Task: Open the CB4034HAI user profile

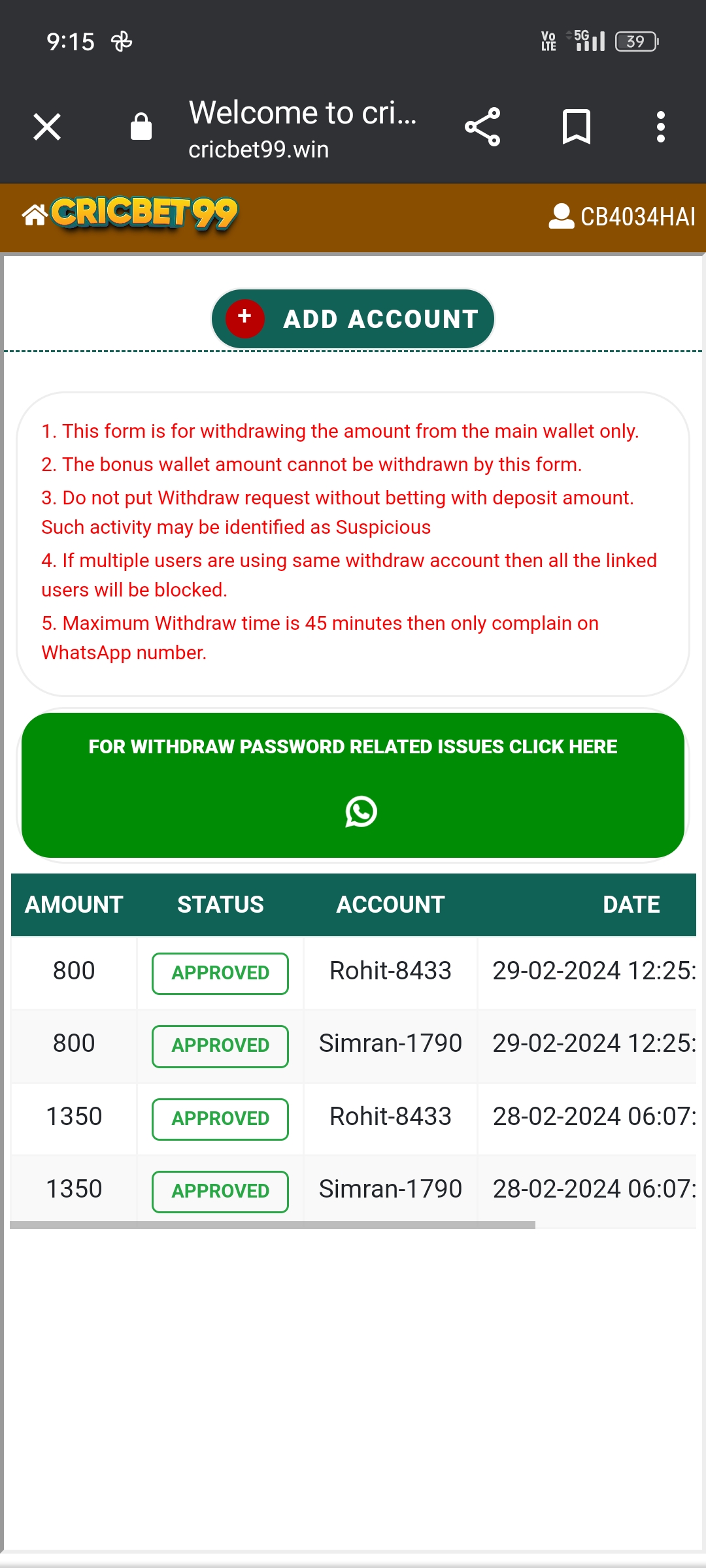Action: [x=622, y=216]
